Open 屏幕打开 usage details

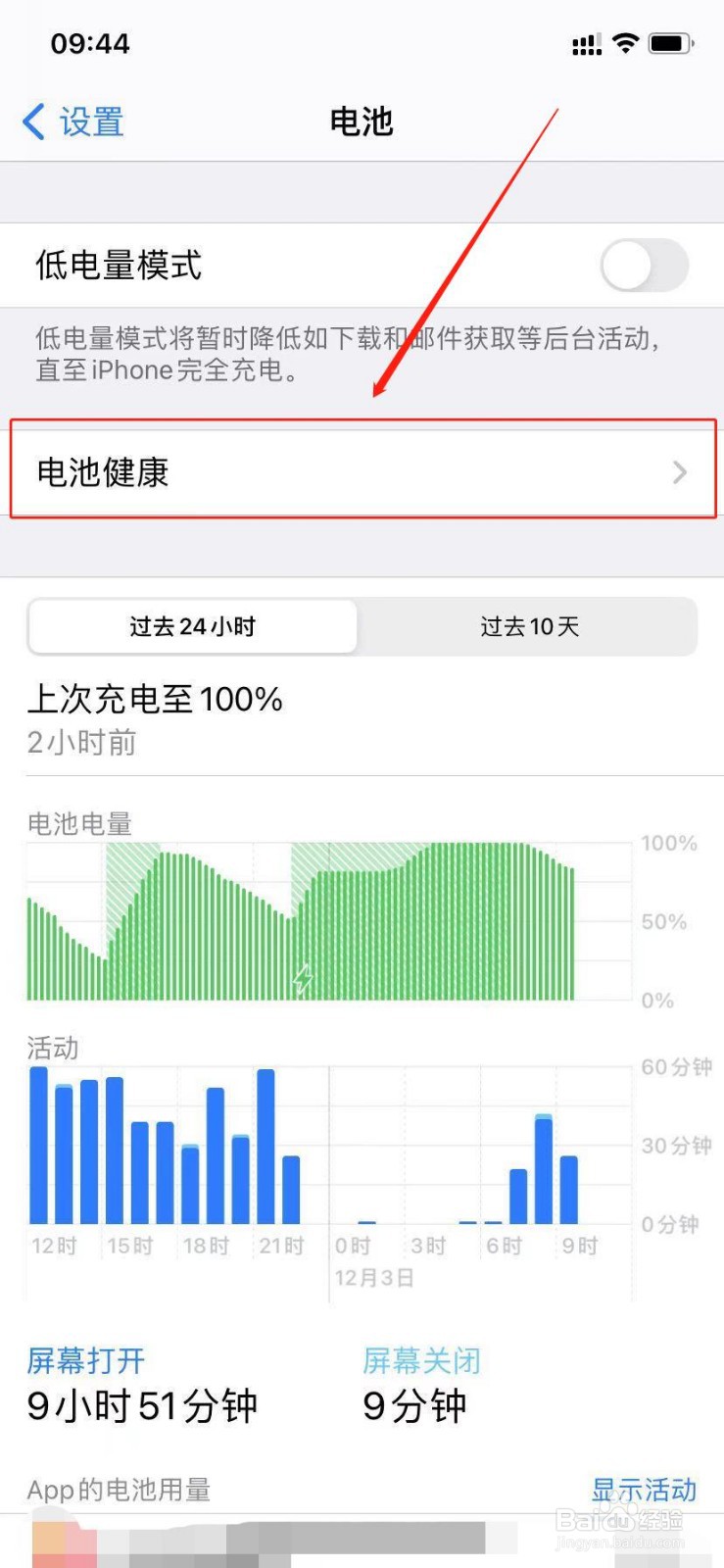[x=84, y=1361]
